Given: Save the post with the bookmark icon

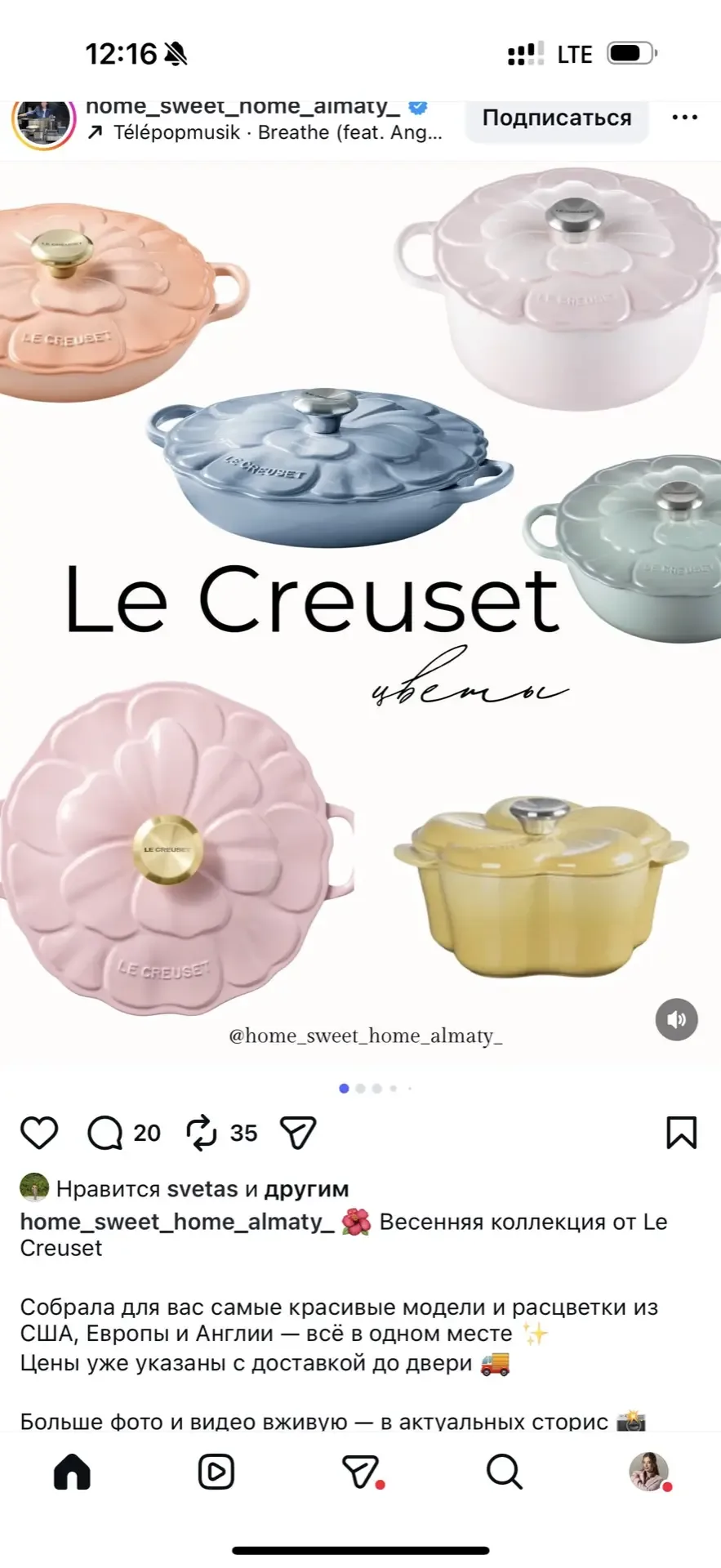Looking at the screenshot, I should coord(681,1133).
